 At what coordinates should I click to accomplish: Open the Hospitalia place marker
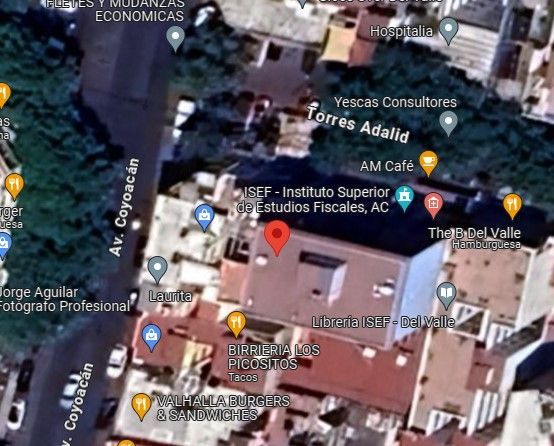(448, 31)
